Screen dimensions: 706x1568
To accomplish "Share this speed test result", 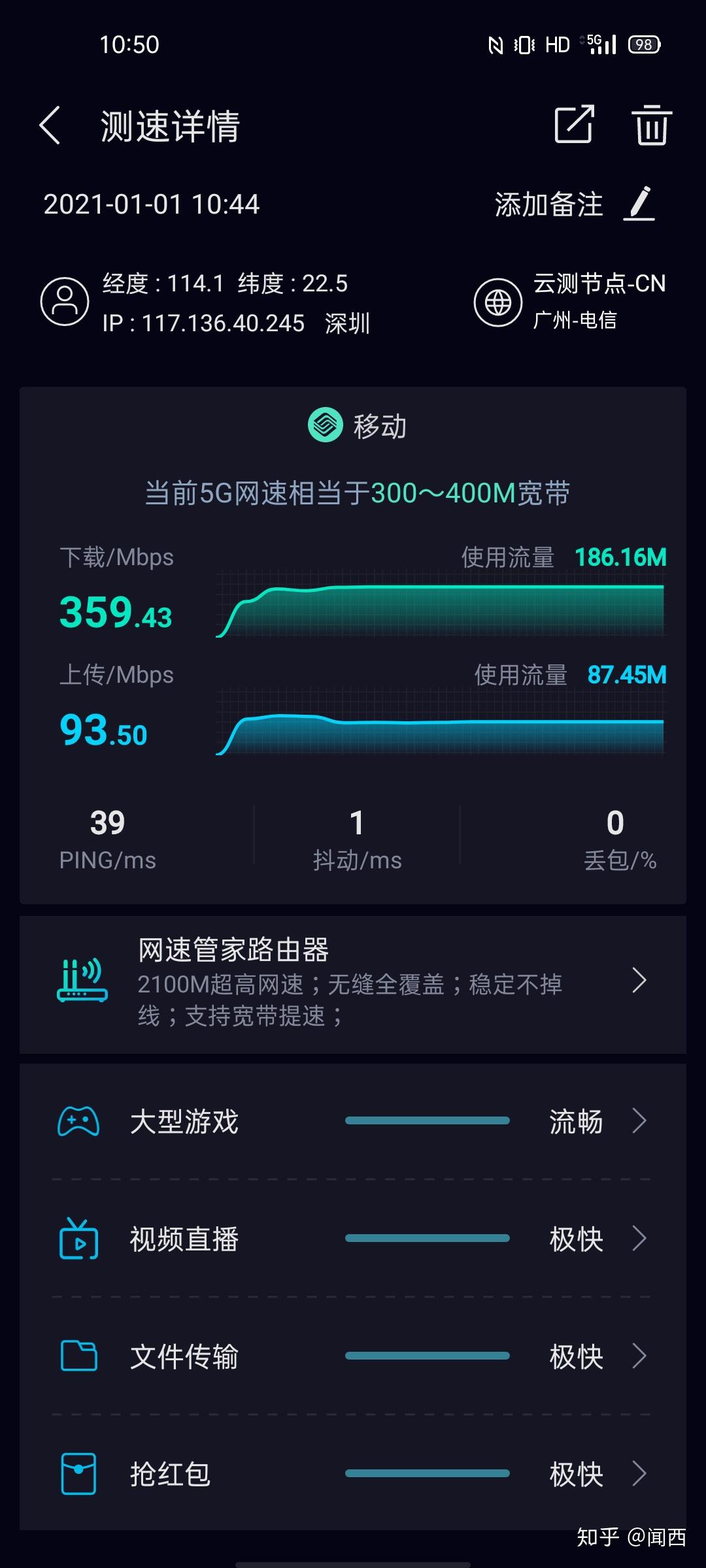I will click(573, 124).
